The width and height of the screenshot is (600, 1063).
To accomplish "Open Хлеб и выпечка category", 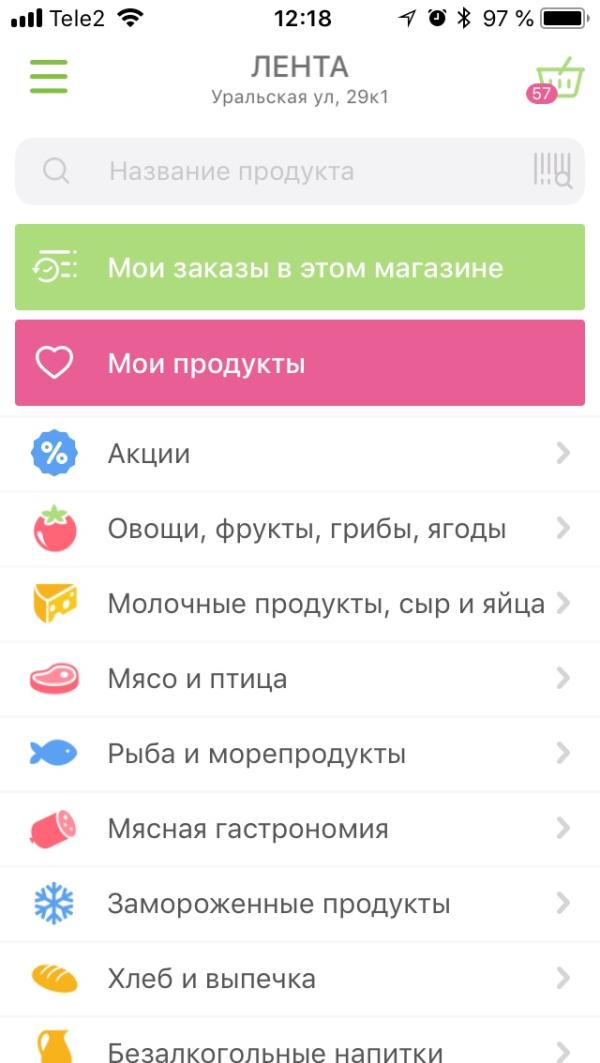I will coord(299,979).
